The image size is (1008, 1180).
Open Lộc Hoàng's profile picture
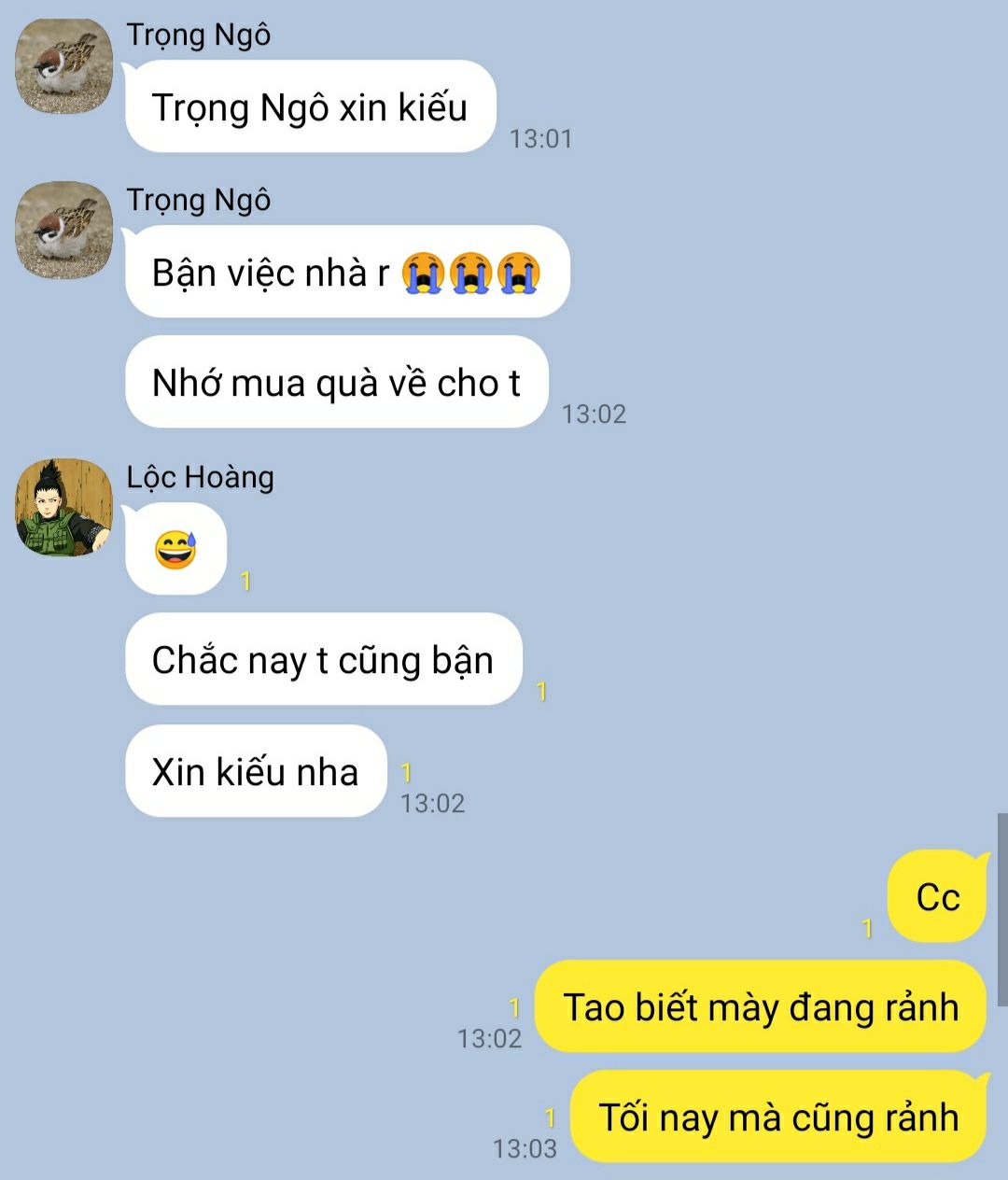tap(63, 509)
